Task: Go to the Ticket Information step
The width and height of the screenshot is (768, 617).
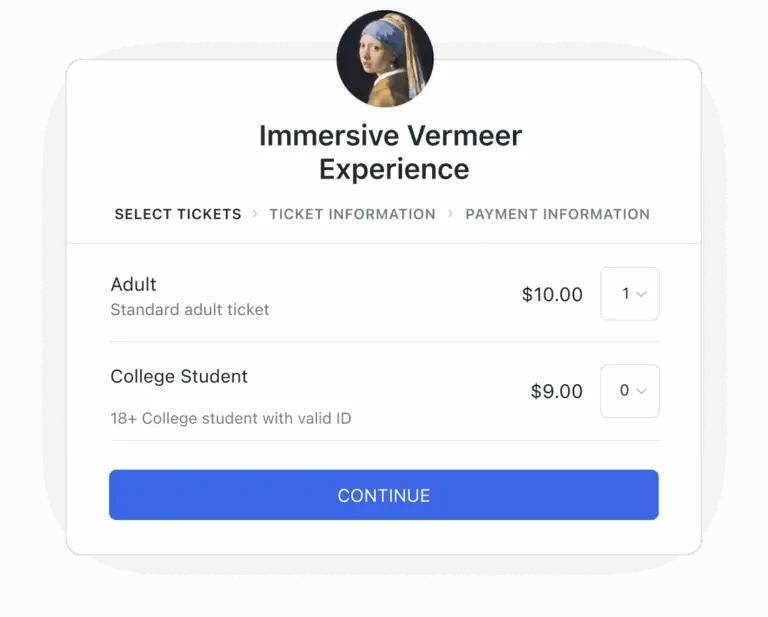Action: click(352, 214)
